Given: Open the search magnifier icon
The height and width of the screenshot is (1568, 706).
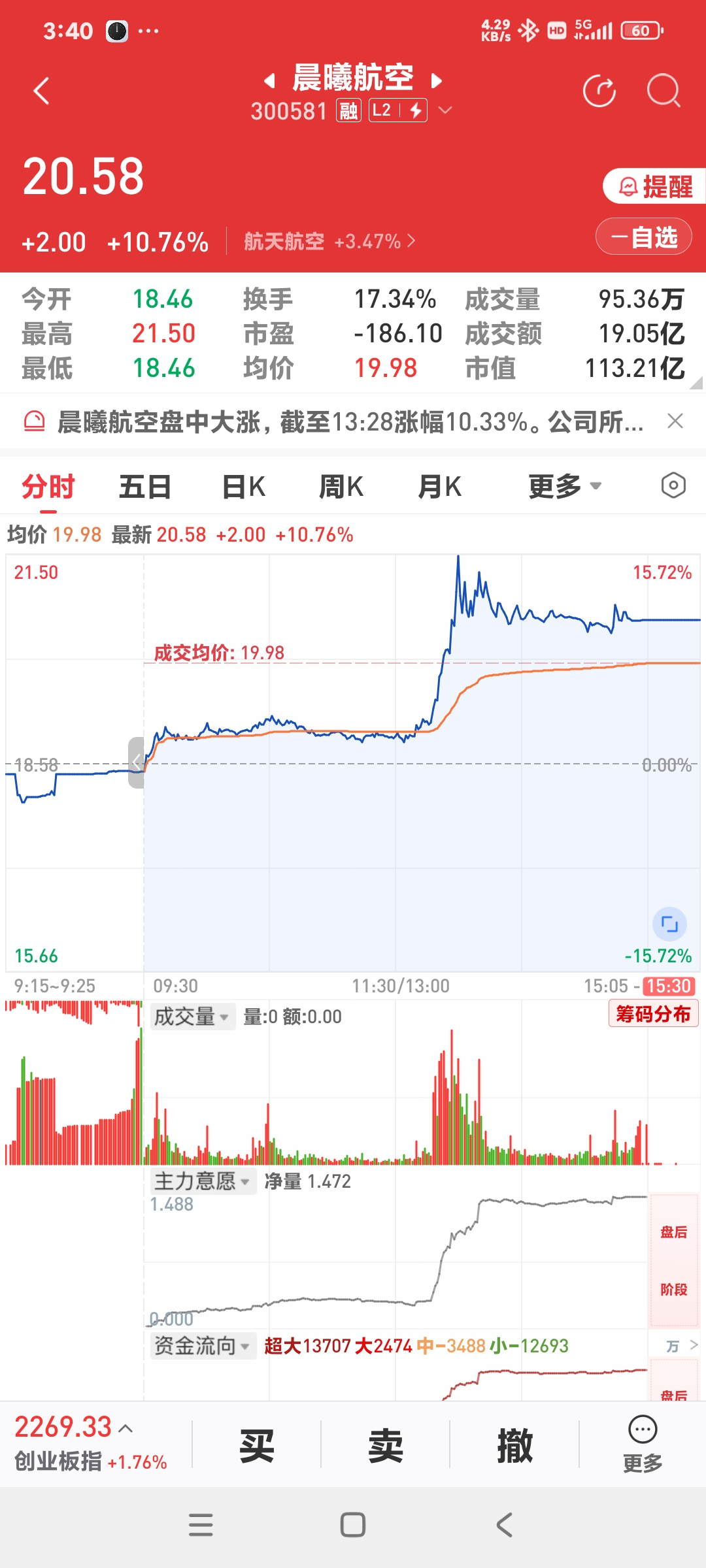Looking at the screenshot, I should [x=663, y=91].
